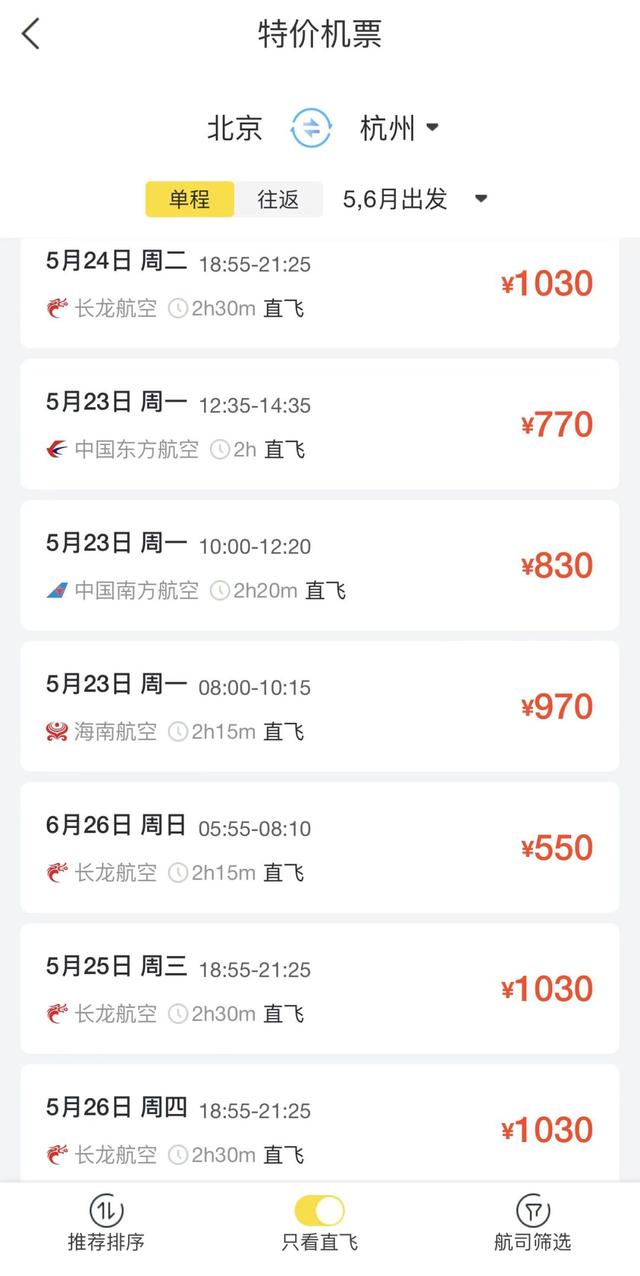Open 海南航空 flight priced ¥970
This screenshot has height=1276, width=640.
point(320,706)
